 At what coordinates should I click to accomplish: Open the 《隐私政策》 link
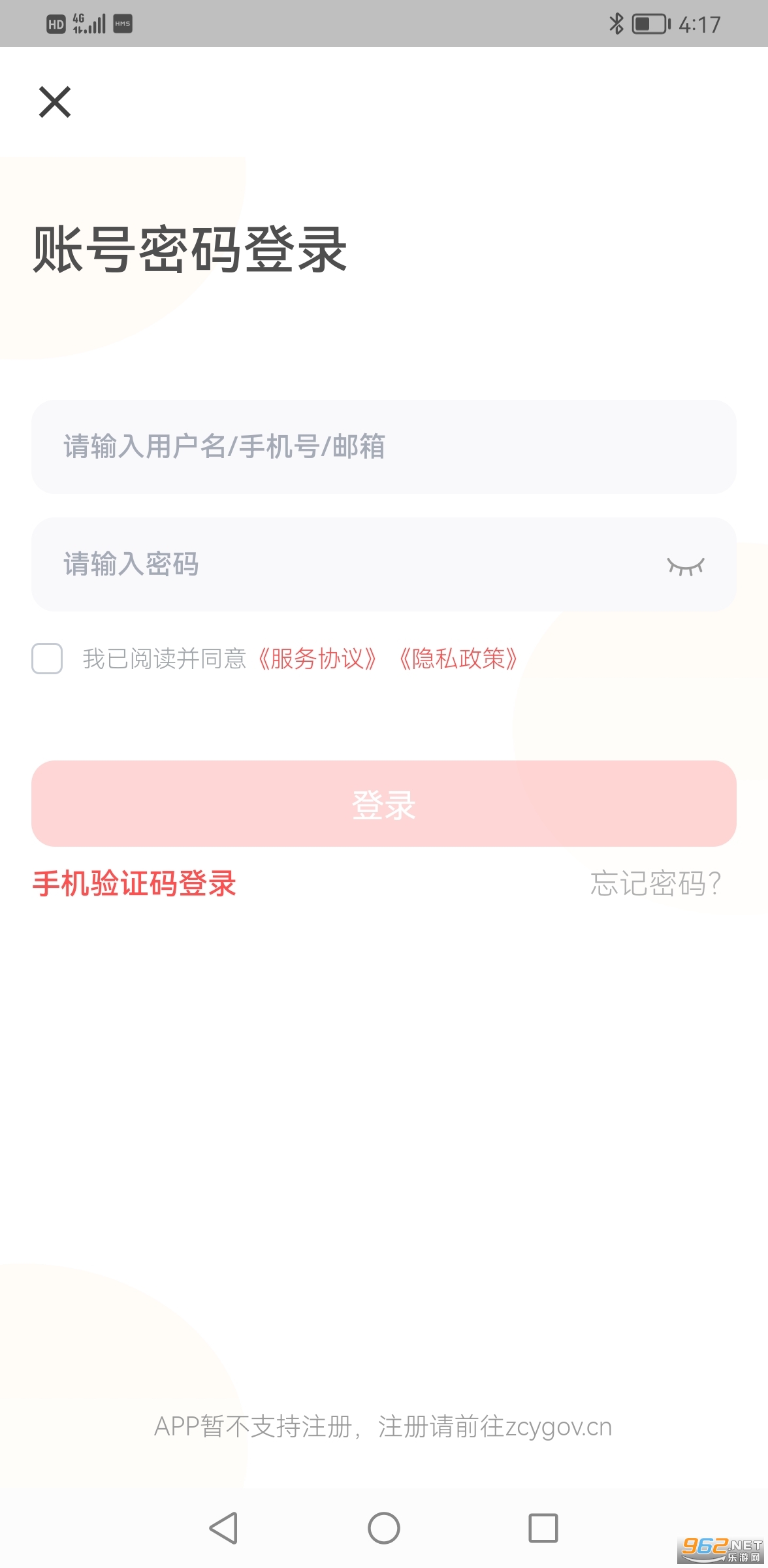pyautogui.click(x=458, y=659)
